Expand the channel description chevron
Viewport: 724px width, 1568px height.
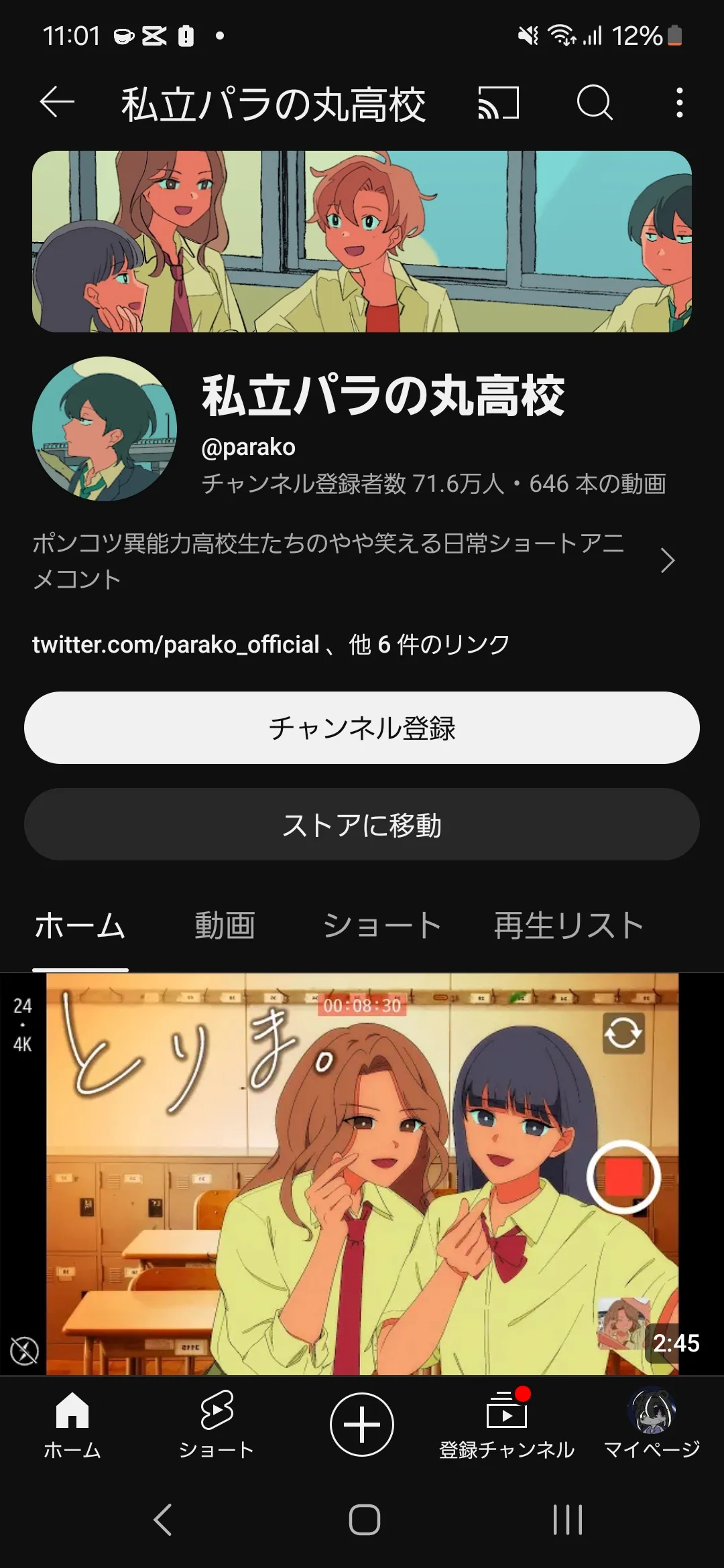(667, 560)
